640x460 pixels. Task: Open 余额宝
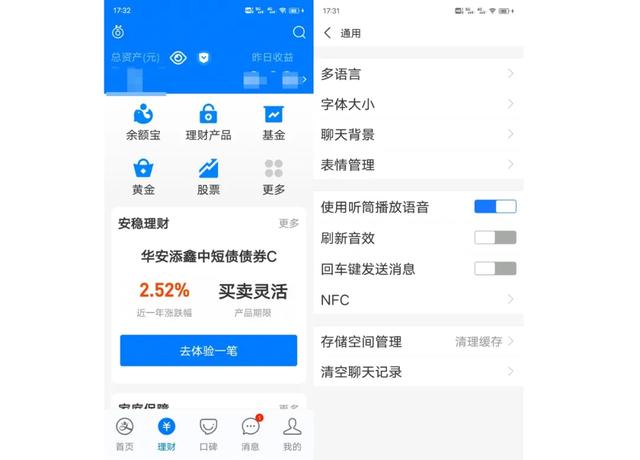coord(143,122)
